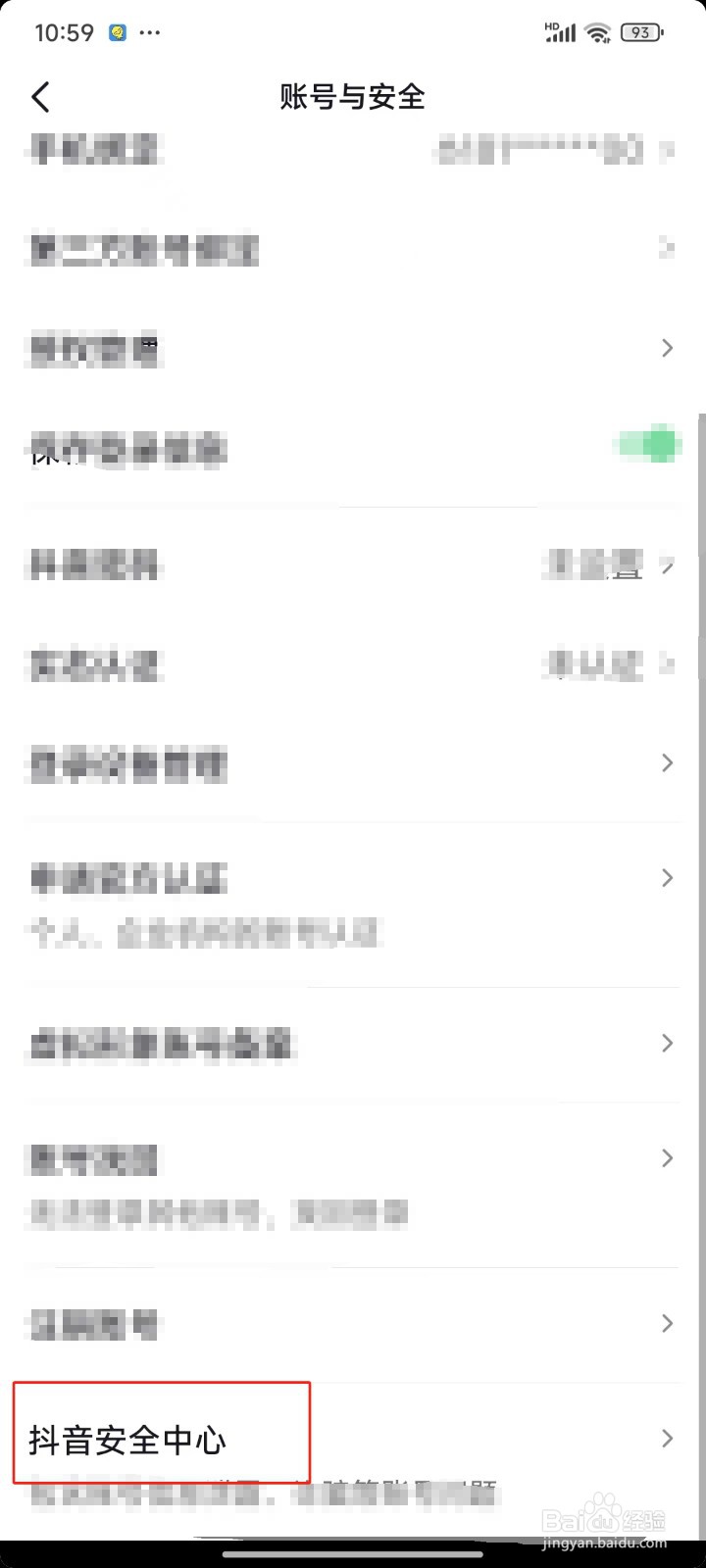The width and height of the screenshot is (706, 1568).
Task: Tap the battery indicator showing 93
Action: (x=642, y=30)
